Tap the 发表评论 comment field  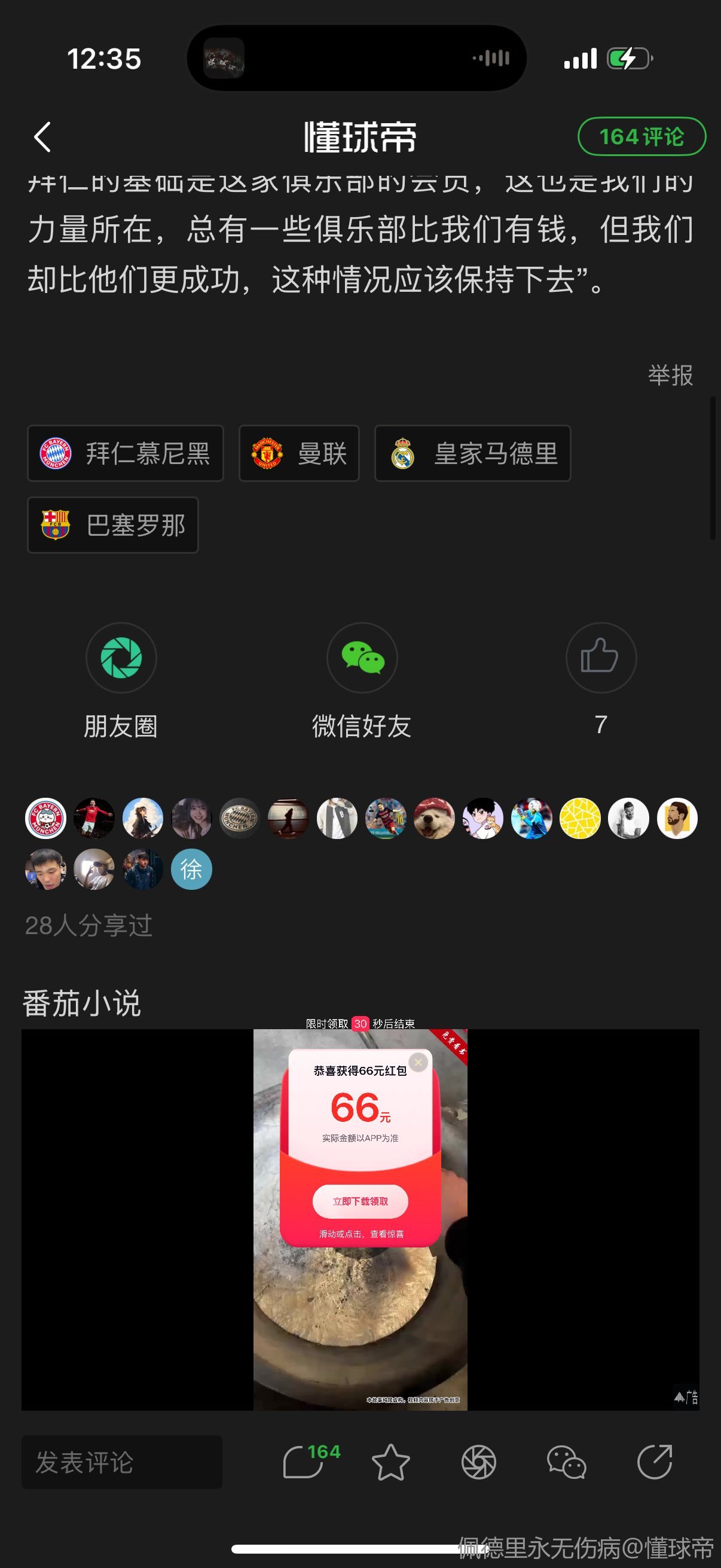click(122, 1462)
